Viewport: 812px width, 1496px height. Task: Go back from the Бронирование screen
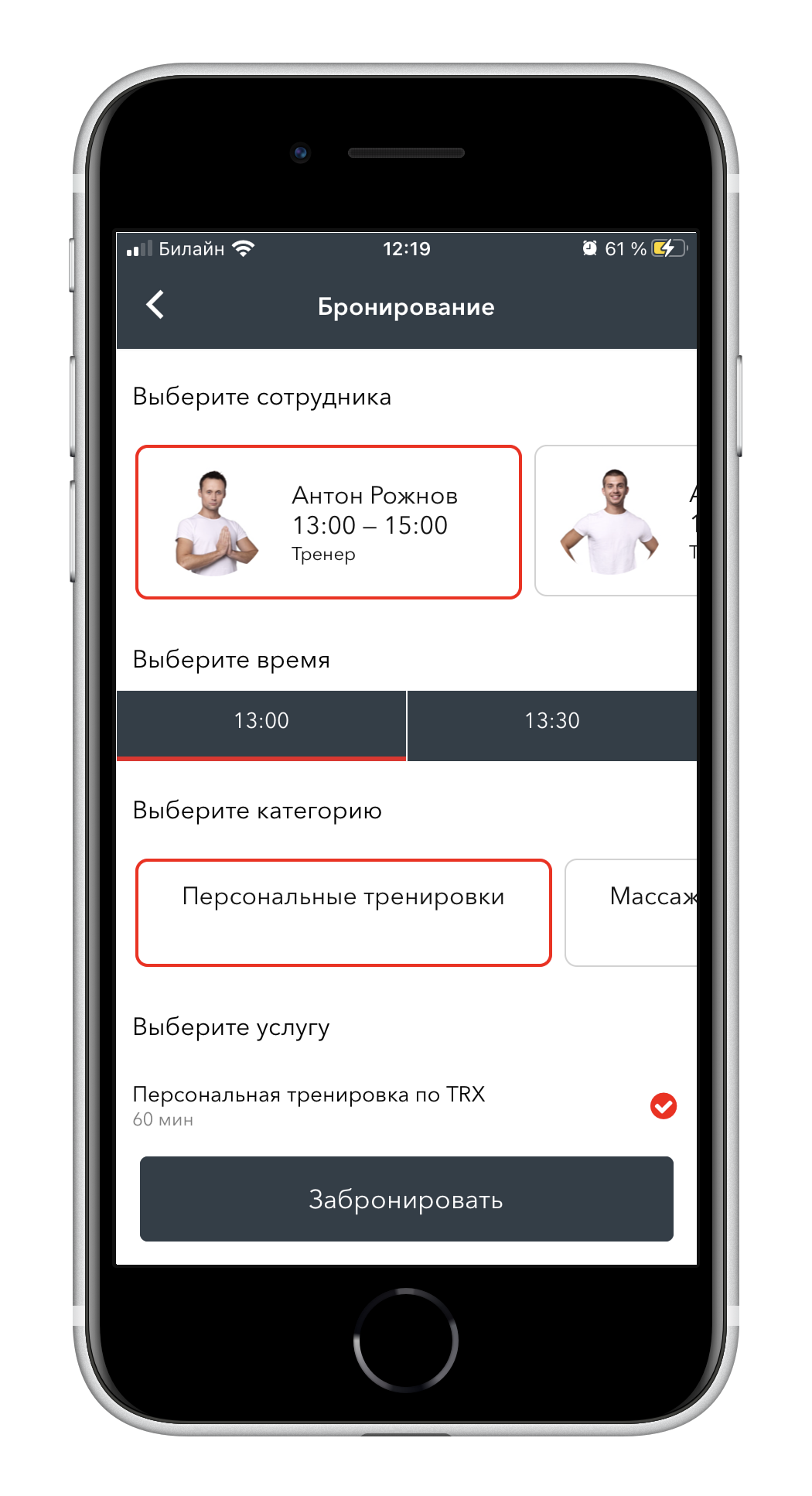155,305
